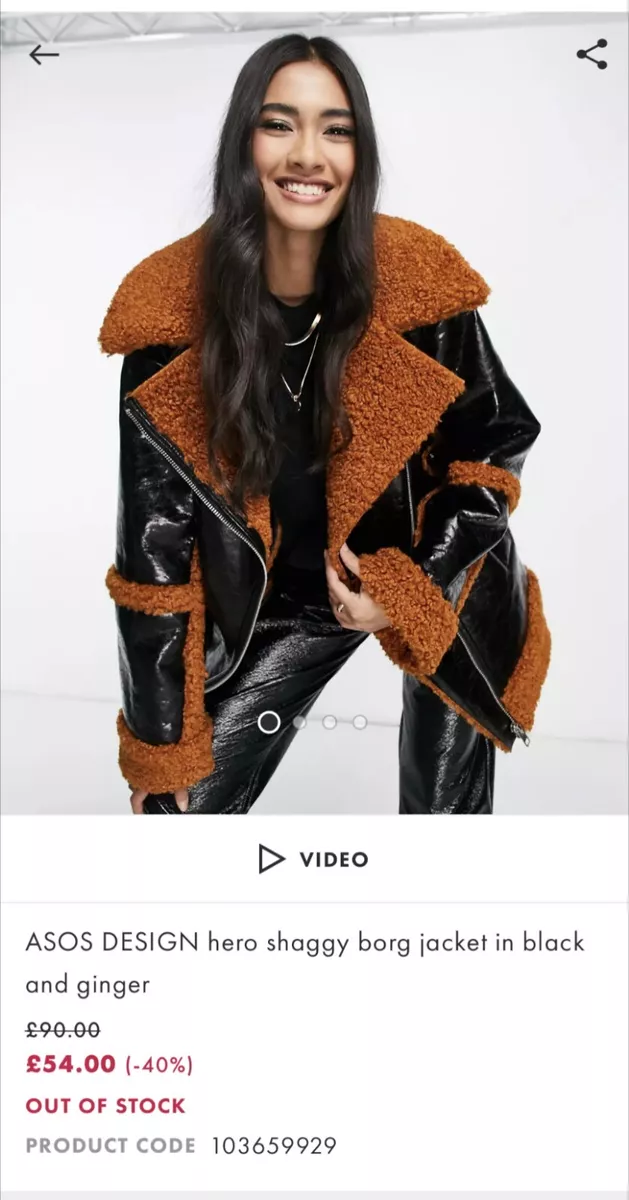The image size is (629, 1200).
Task: Open the jacket product image
Action: point(314,414)
